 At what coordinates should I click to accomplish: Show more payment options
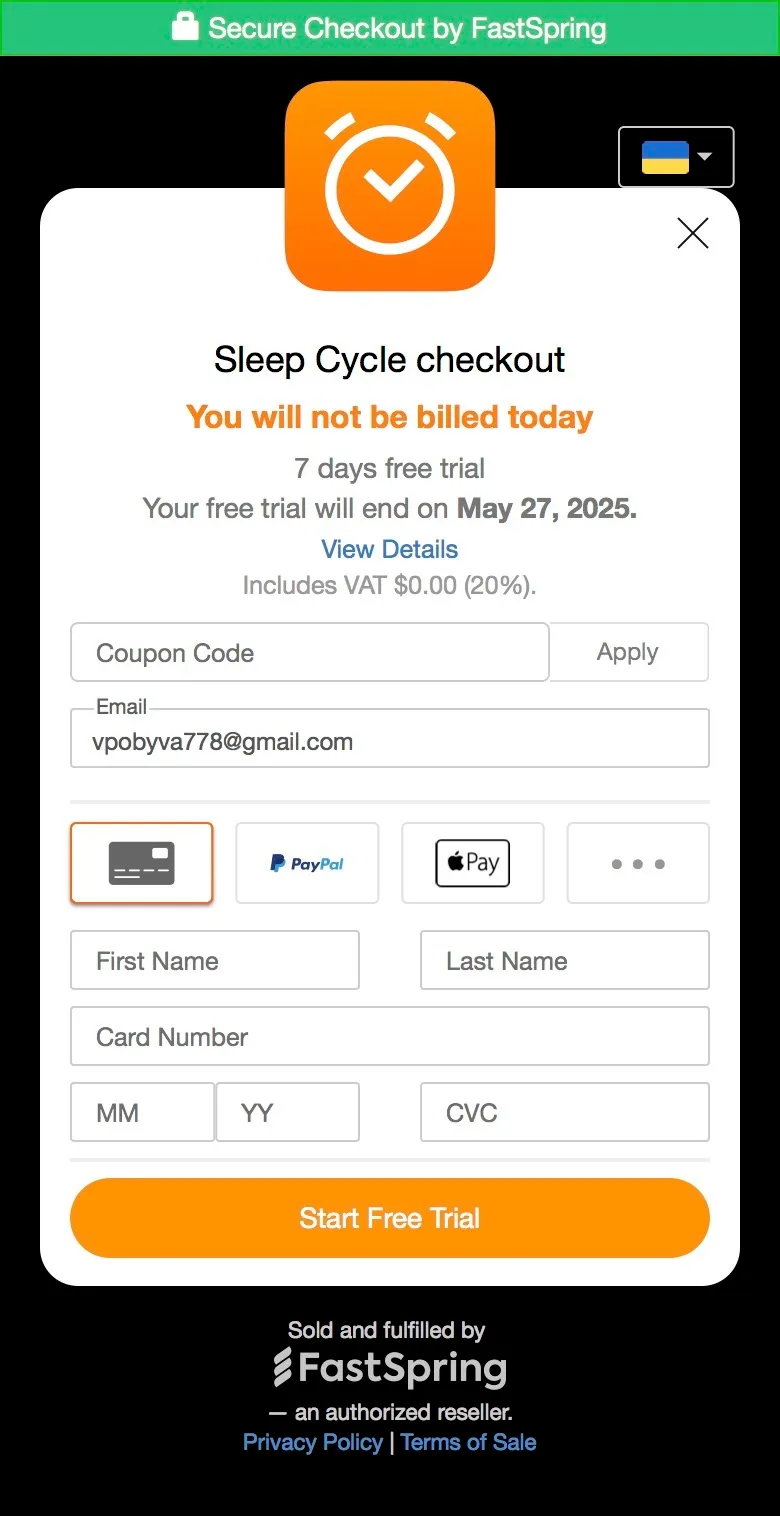[x=638, y=863]
